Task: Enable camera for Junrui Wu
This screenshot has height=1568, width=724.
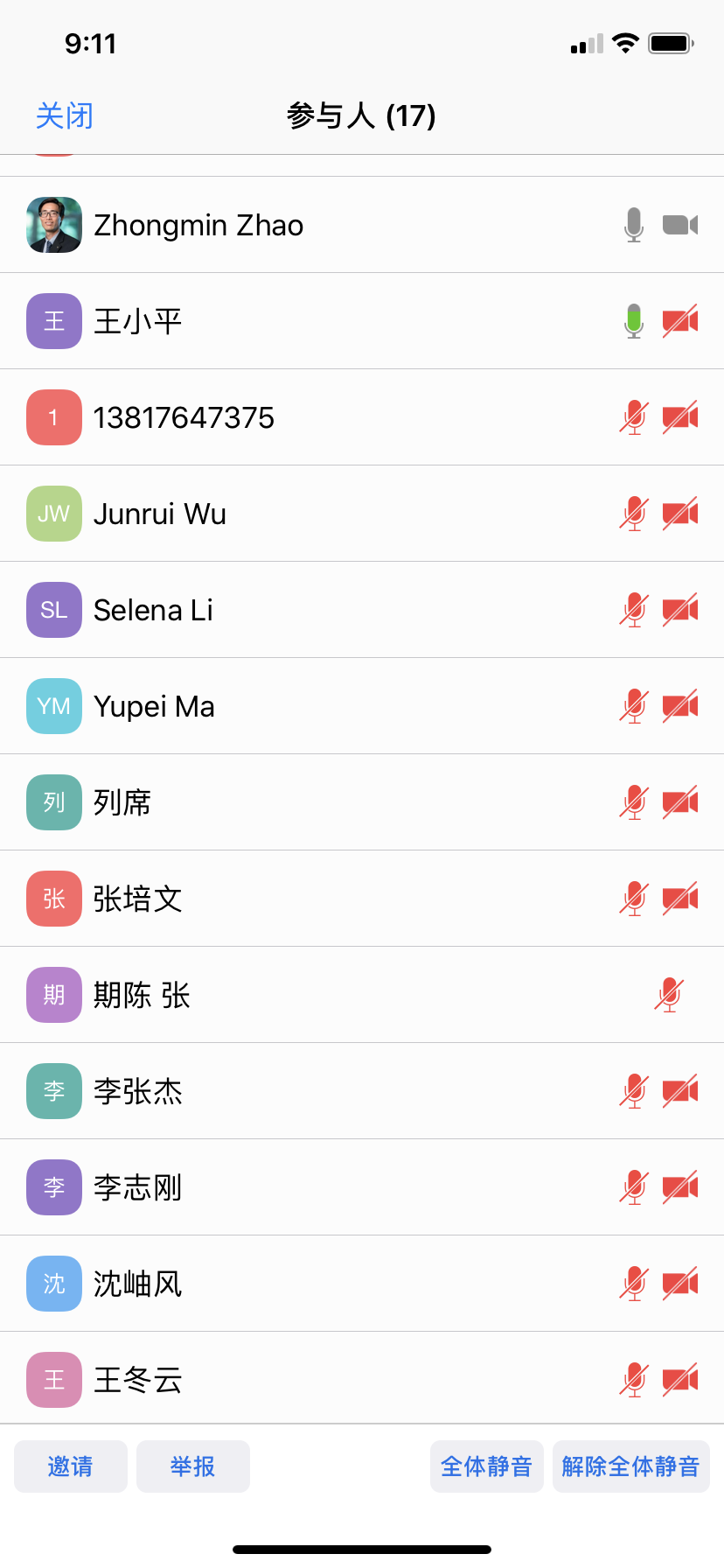Action: coord(680,514)
